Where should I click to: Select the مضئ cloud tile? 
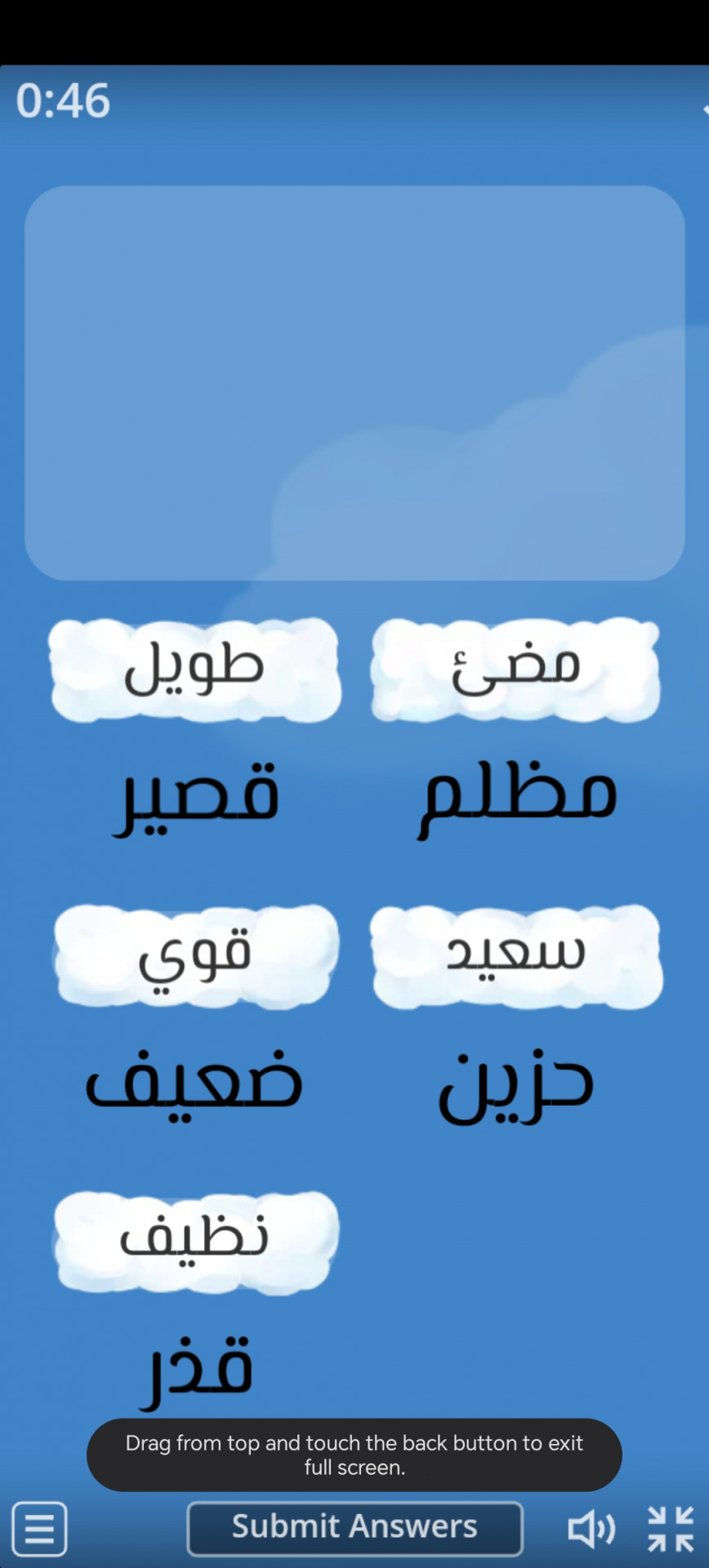(x=515, y=670)
